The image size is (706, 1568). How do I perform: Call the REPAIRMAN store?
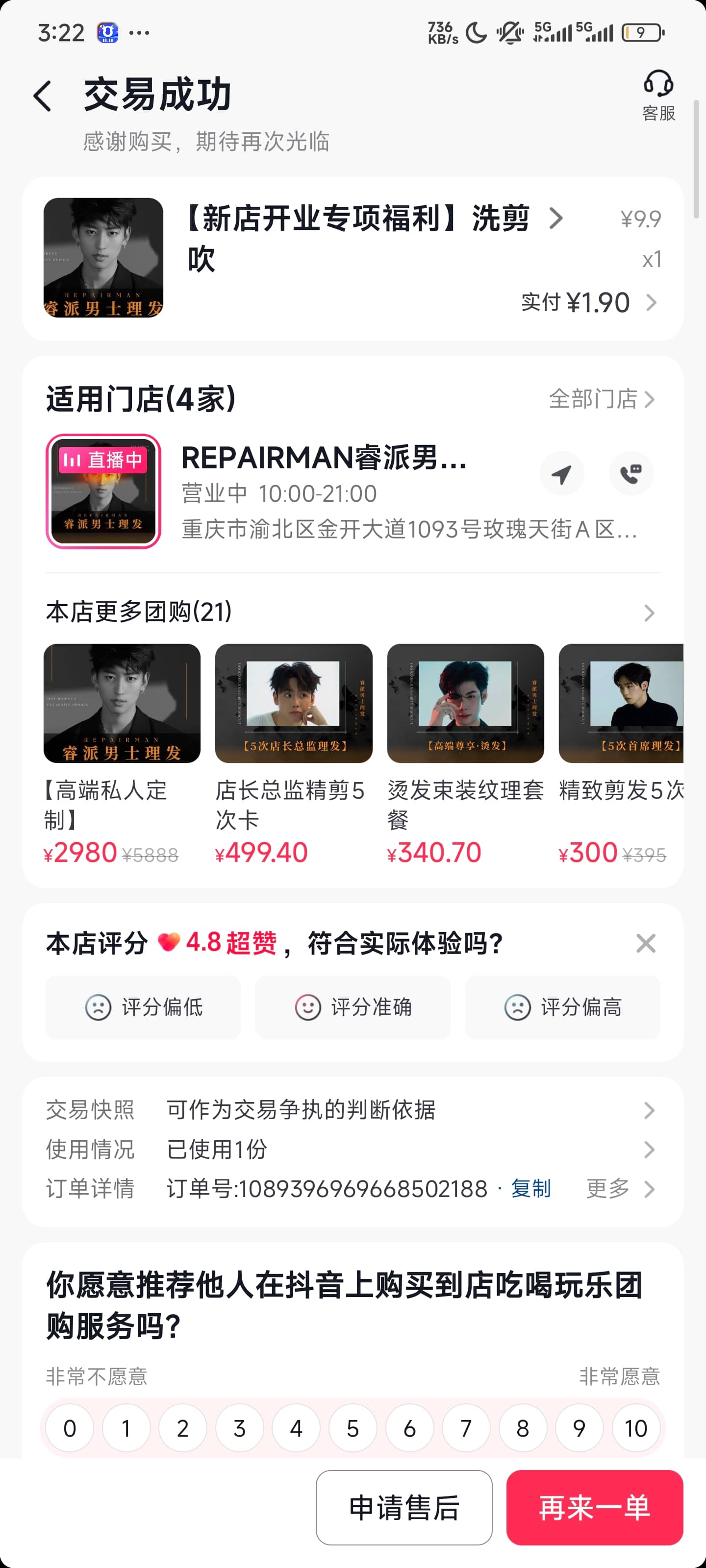click(630, 473)
